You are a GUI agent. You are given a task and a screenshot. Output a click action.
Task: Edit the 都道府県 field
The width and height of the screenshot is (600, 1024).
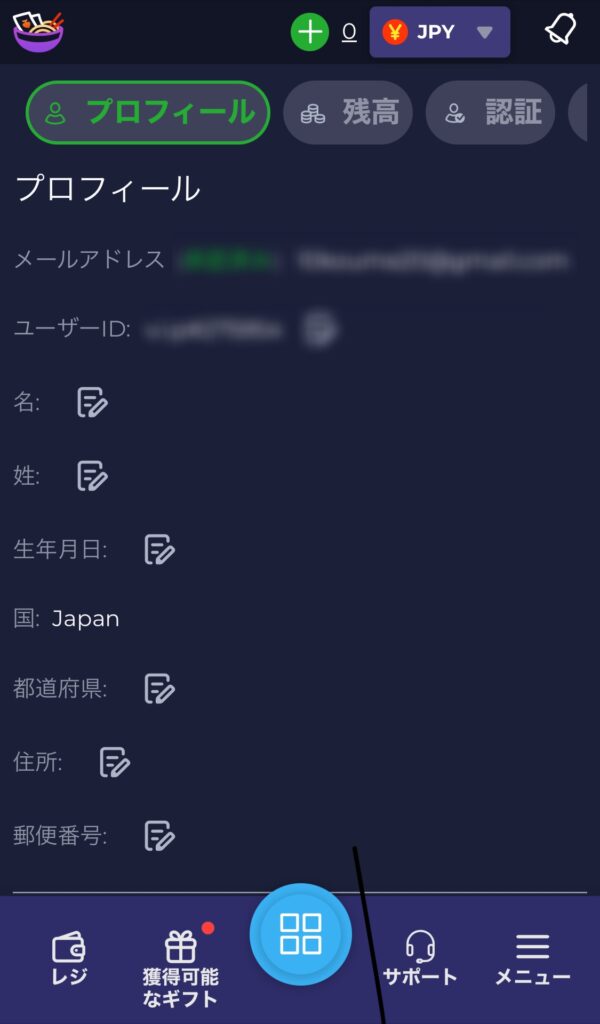(159, 688)
